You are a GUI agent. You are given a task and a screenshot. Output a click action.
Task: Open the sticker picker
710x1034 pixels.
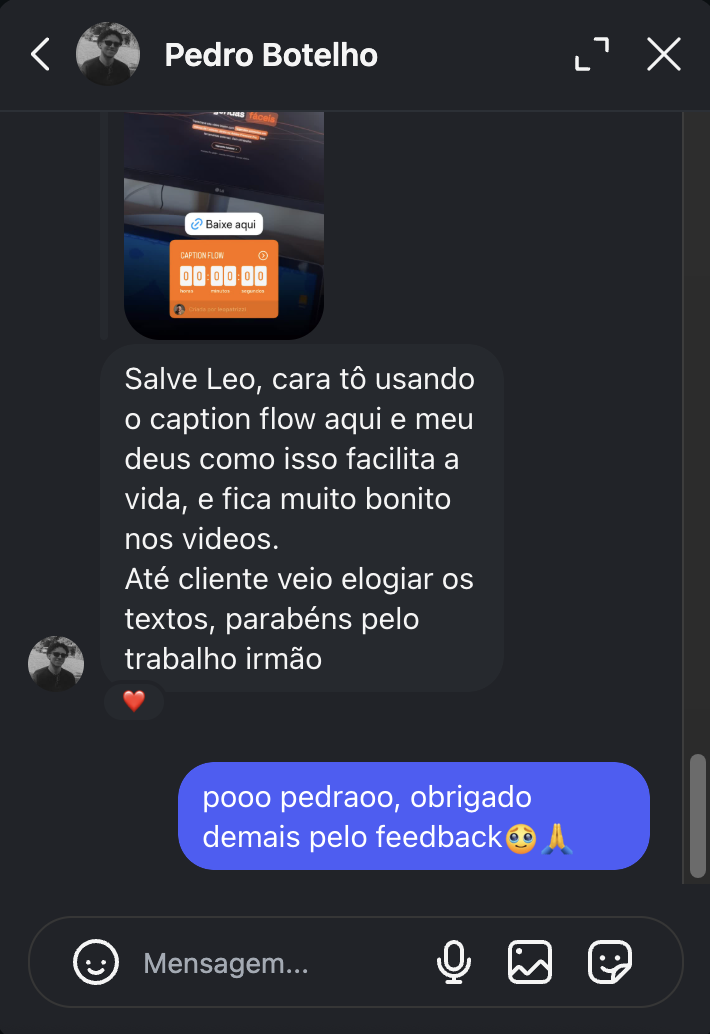click(609, 963)
